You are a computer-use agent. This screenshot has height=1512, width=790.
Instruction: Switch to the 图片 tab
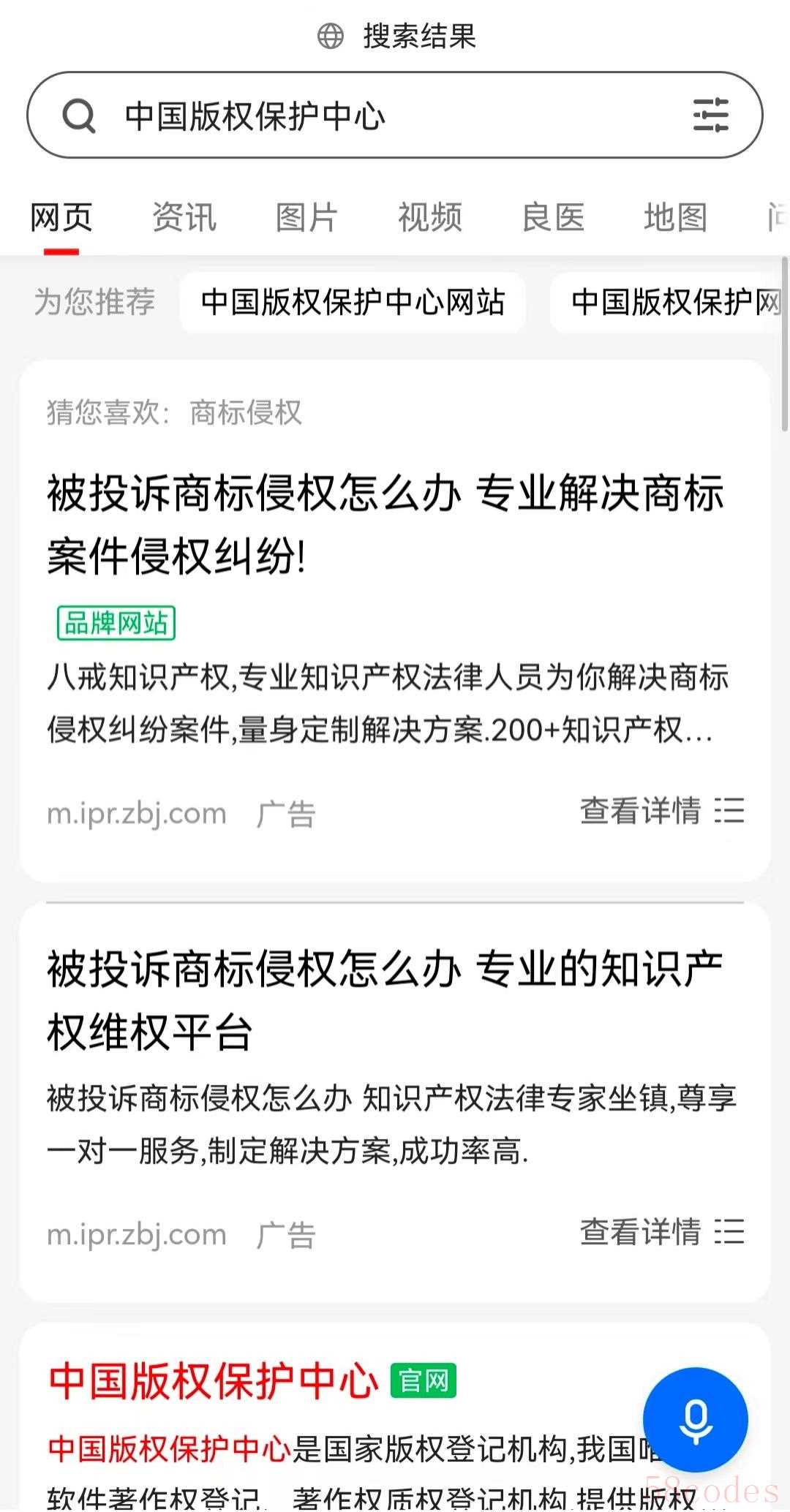tap(306, 217)
